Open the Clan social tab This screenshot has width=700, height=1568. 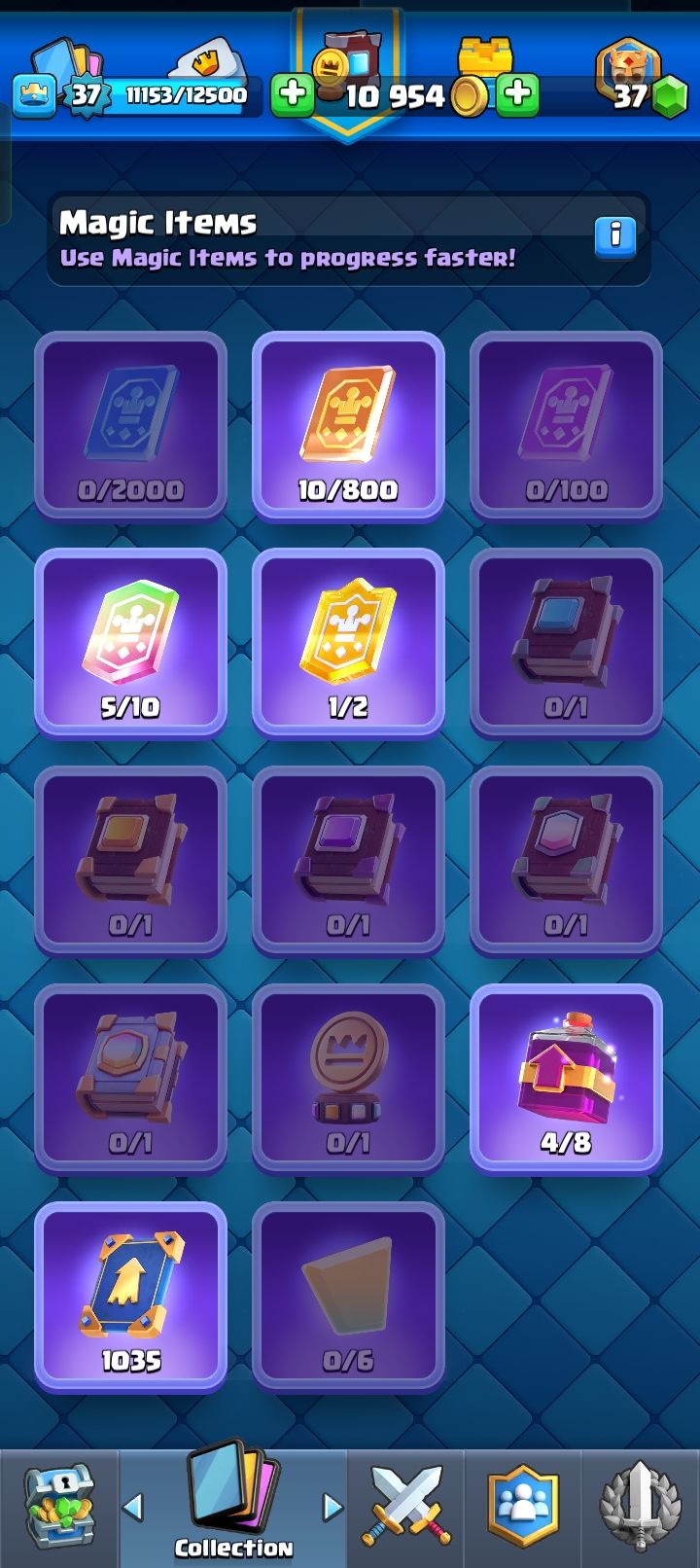tap(523, 1508)
